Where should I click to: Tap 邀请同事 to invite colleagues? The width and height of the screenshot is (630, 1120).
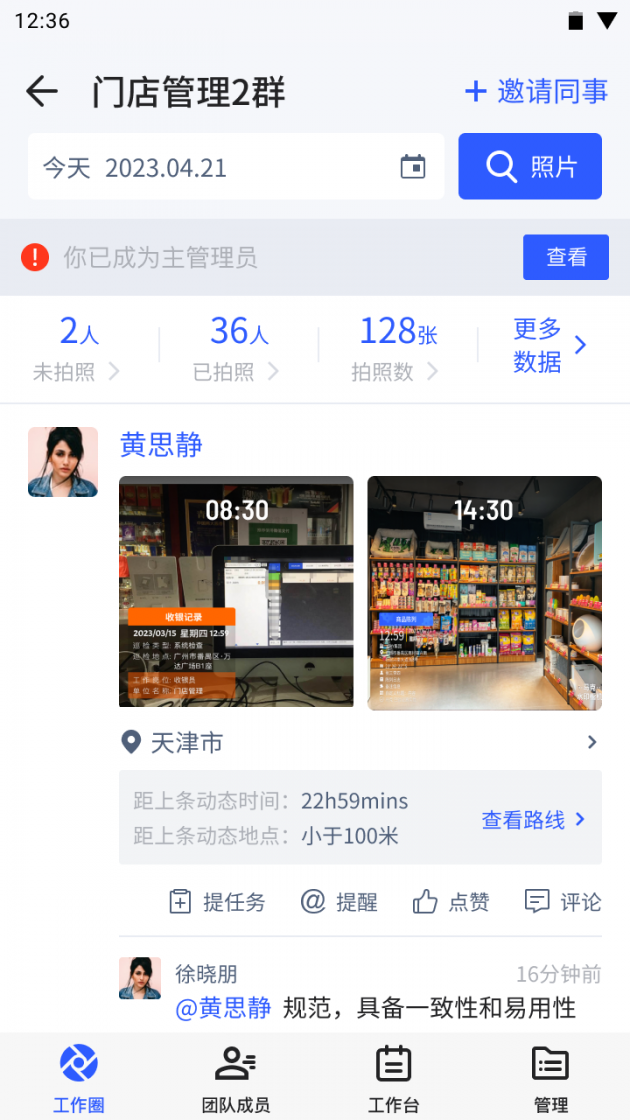click(536, 92)
